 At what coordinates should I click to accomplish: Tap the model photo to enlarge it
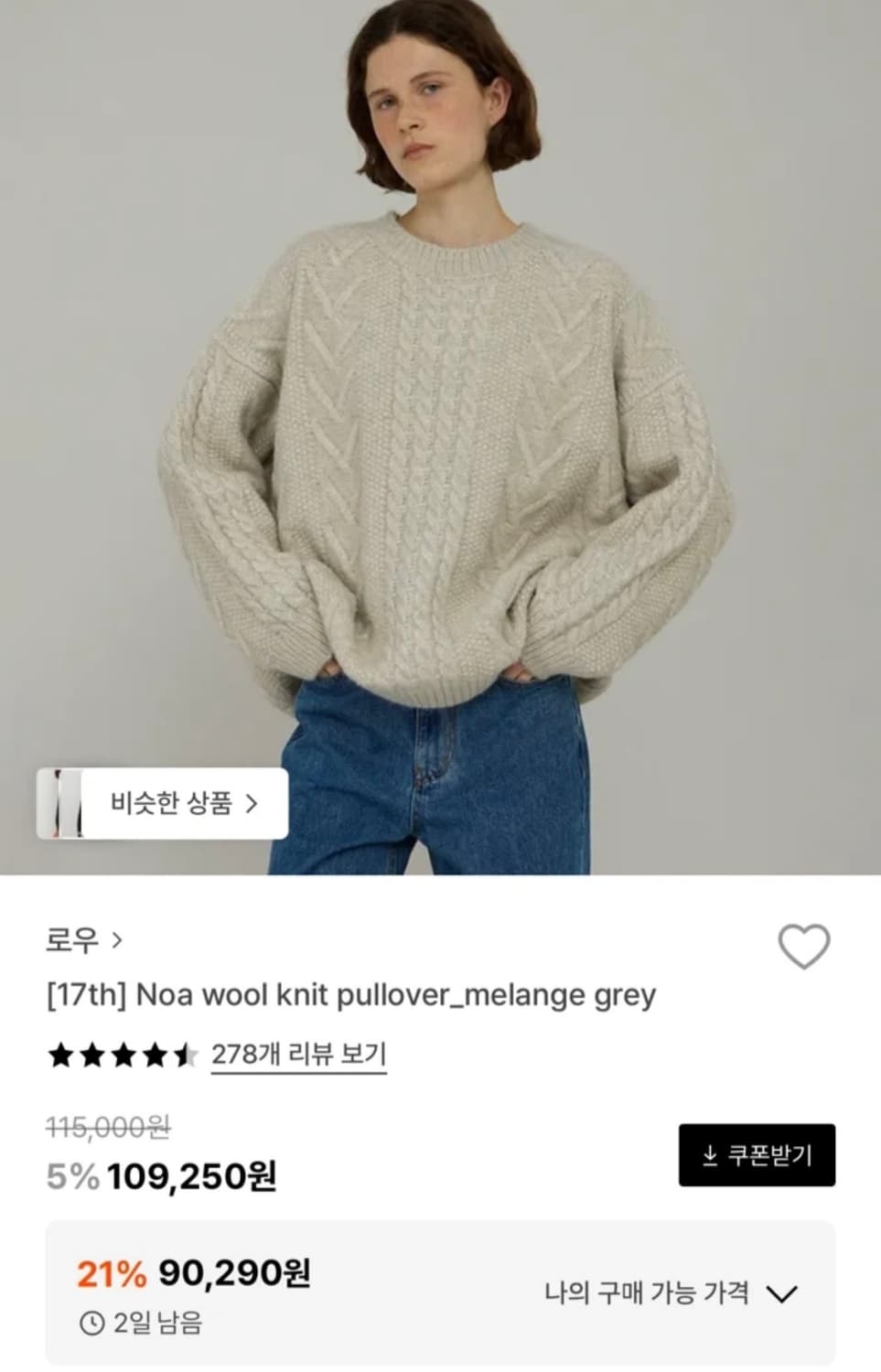pos(439,412)
